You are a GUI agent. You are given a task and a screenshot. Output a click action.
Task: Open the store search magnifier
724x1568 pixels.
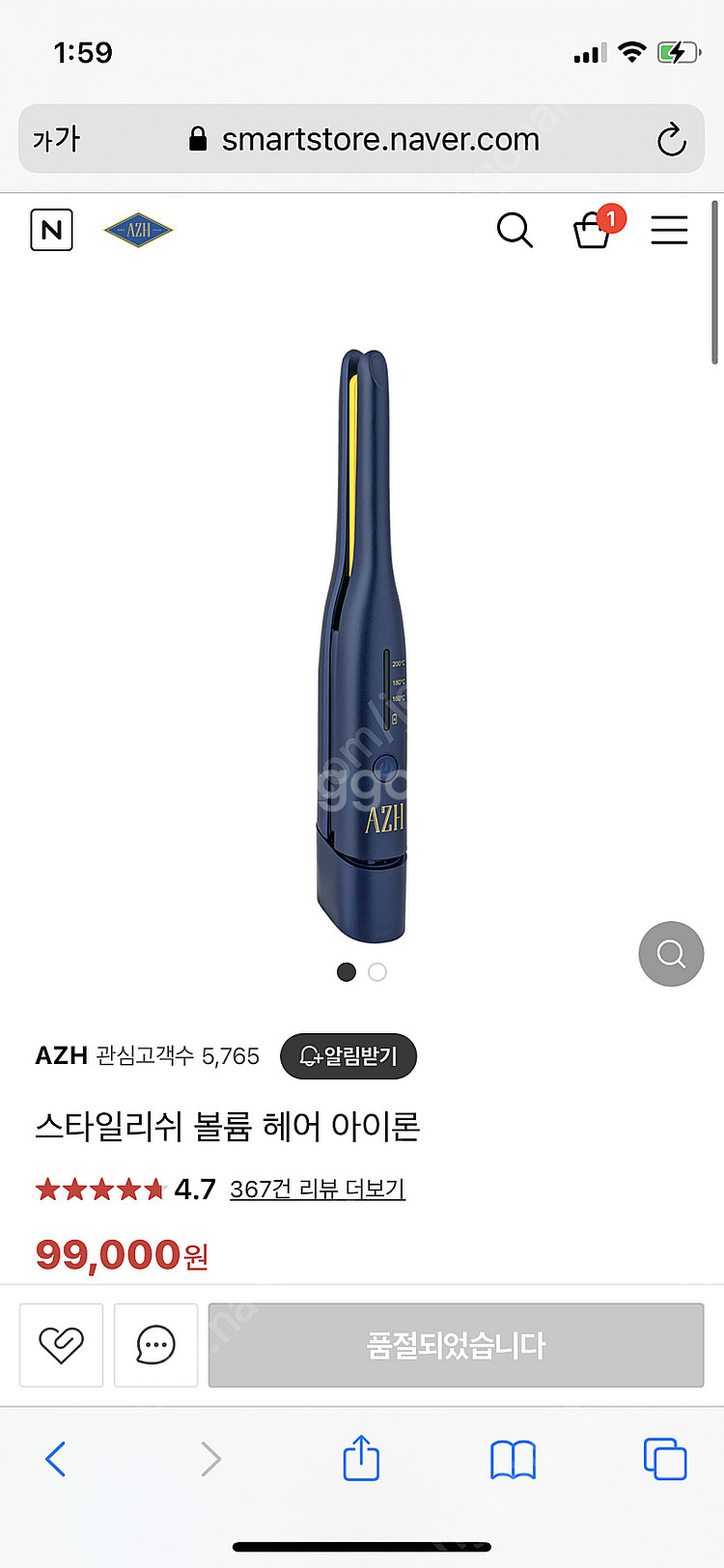(515, 231)
